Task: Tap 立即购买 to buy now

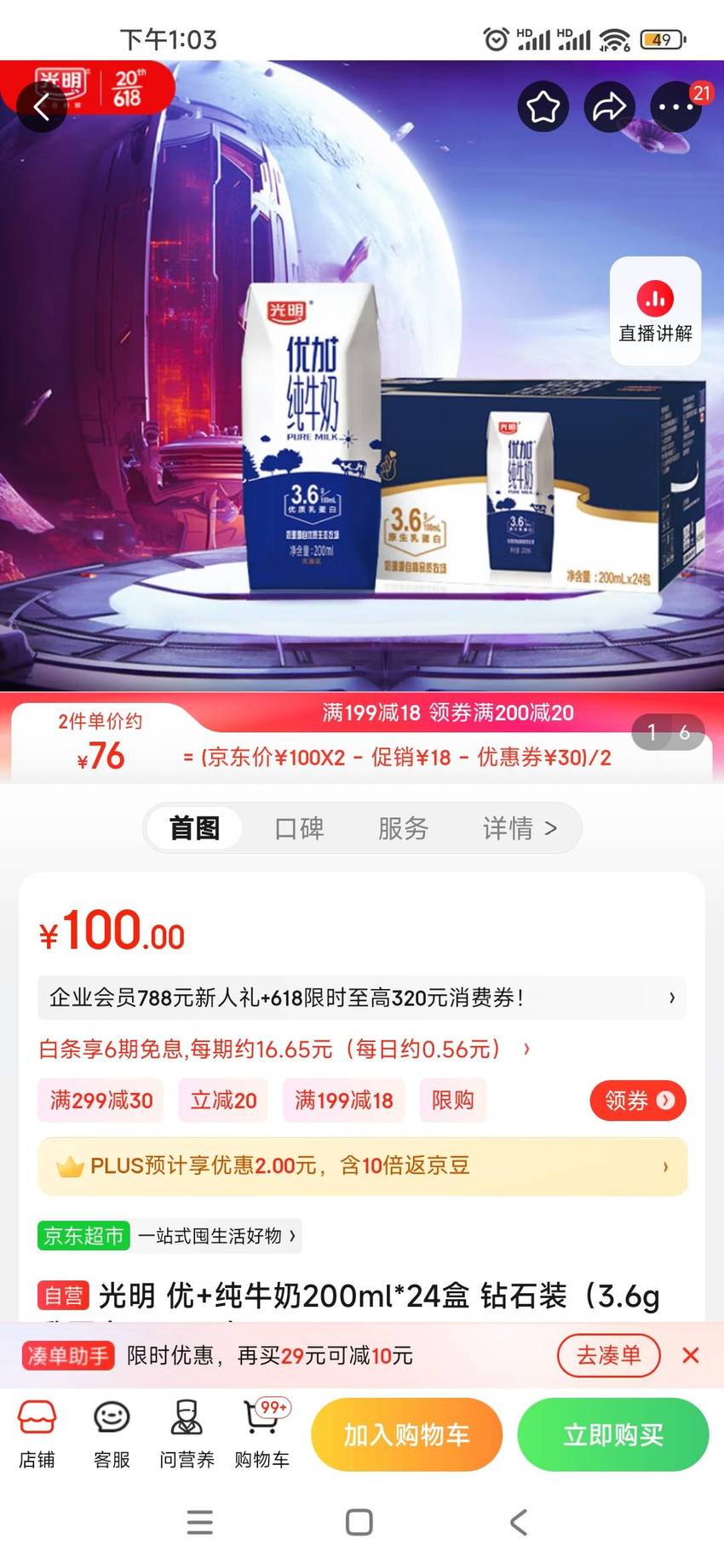Action: point(613,1434)
